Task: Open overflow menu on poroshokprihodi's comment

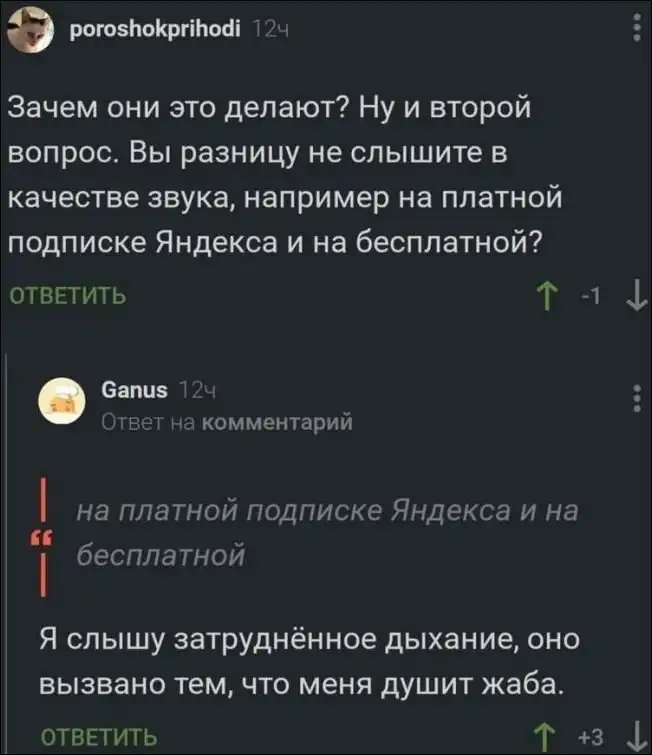Action: pos(637,30)
